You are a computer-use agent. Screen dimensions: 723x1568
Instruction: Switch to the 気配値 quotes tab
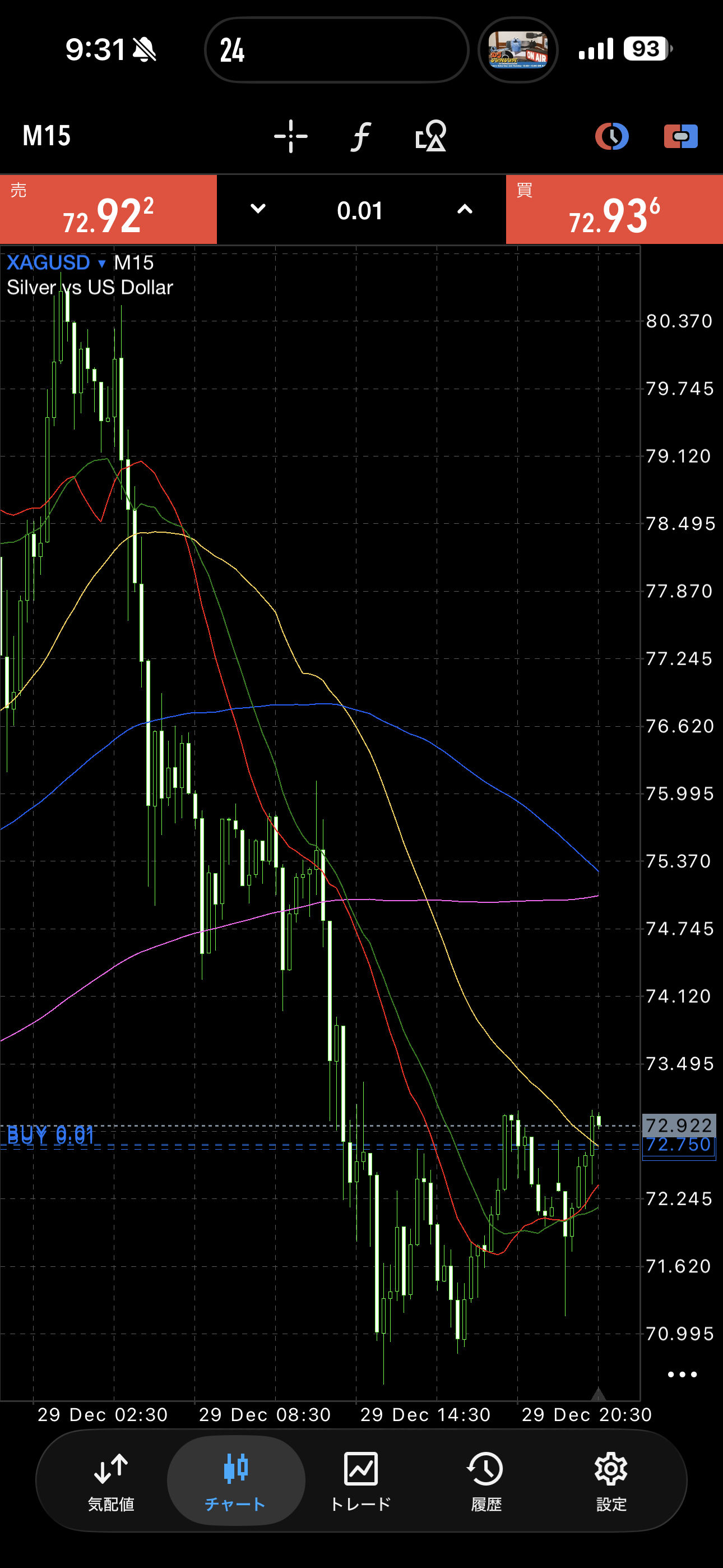click(111, 1481)
